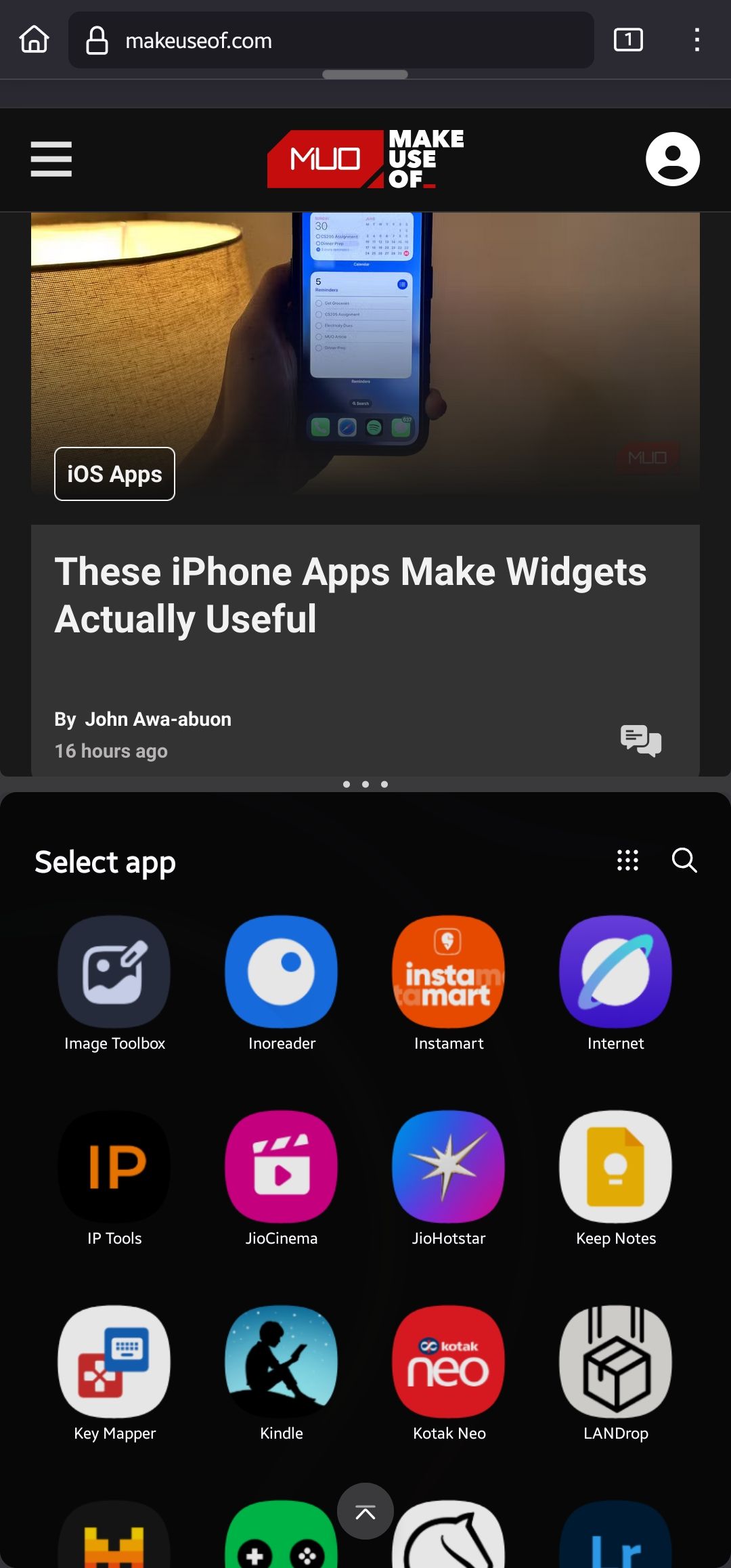Tap the makeuseof.com address bar
This screenshot has height=1568, width=731.
point(330,41)
